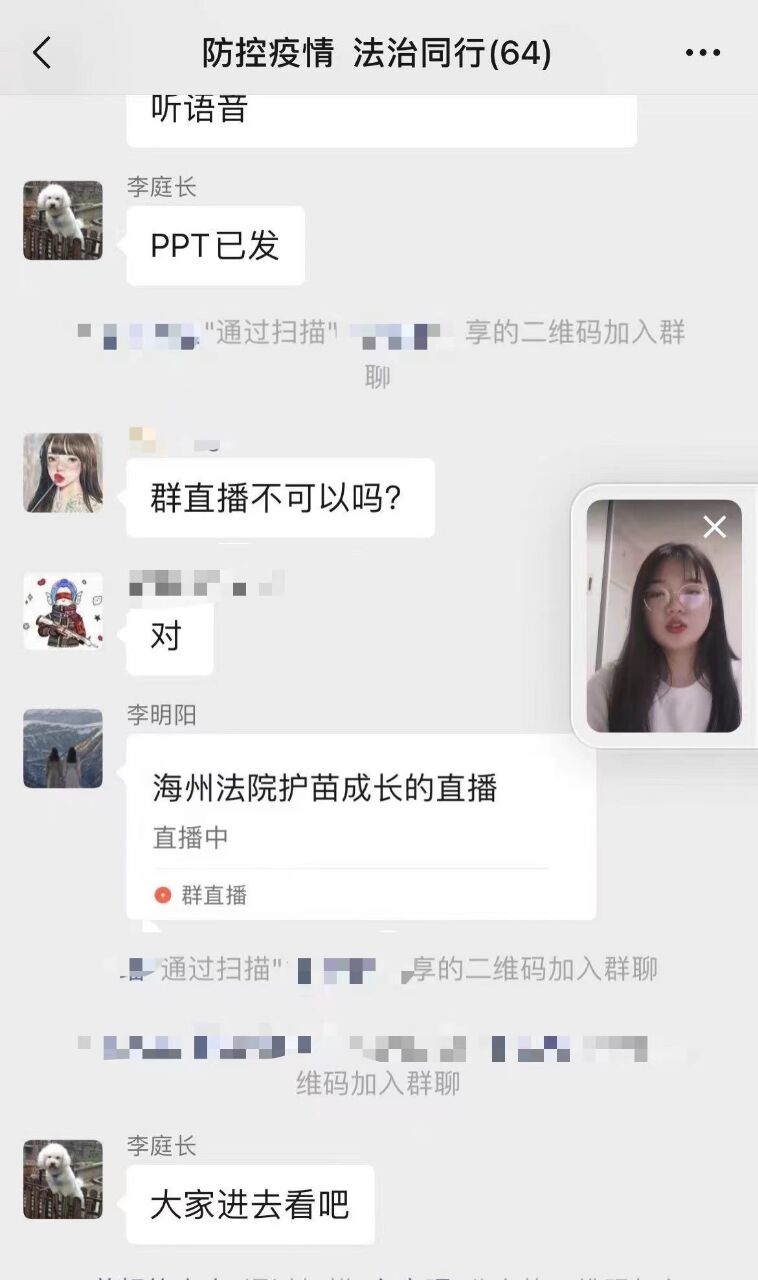View 李庭长's avatar beside PPT已发
The width and height of the screenshot is (758, 1280).
tap(63, 220)
